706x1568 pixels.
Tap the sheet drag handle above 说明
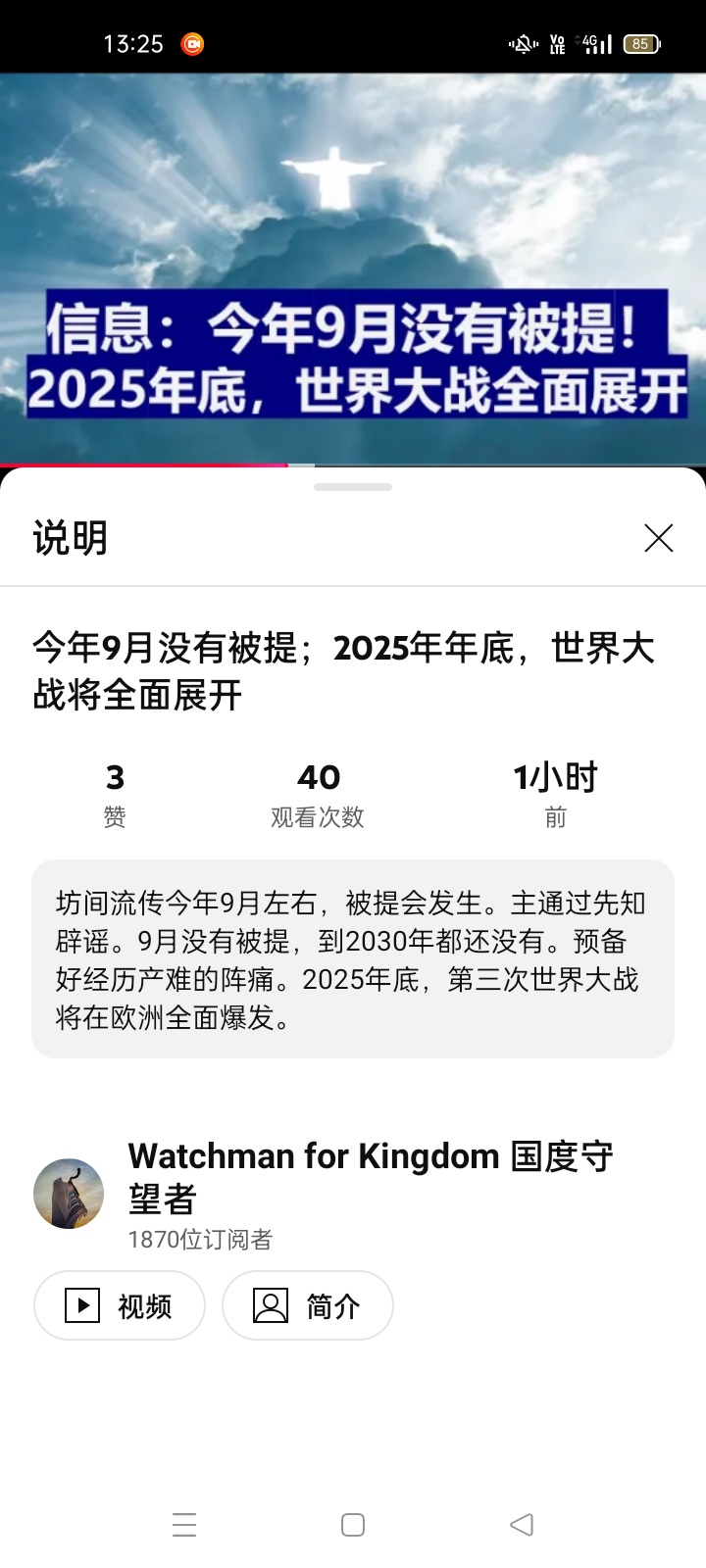pos(353,487)
